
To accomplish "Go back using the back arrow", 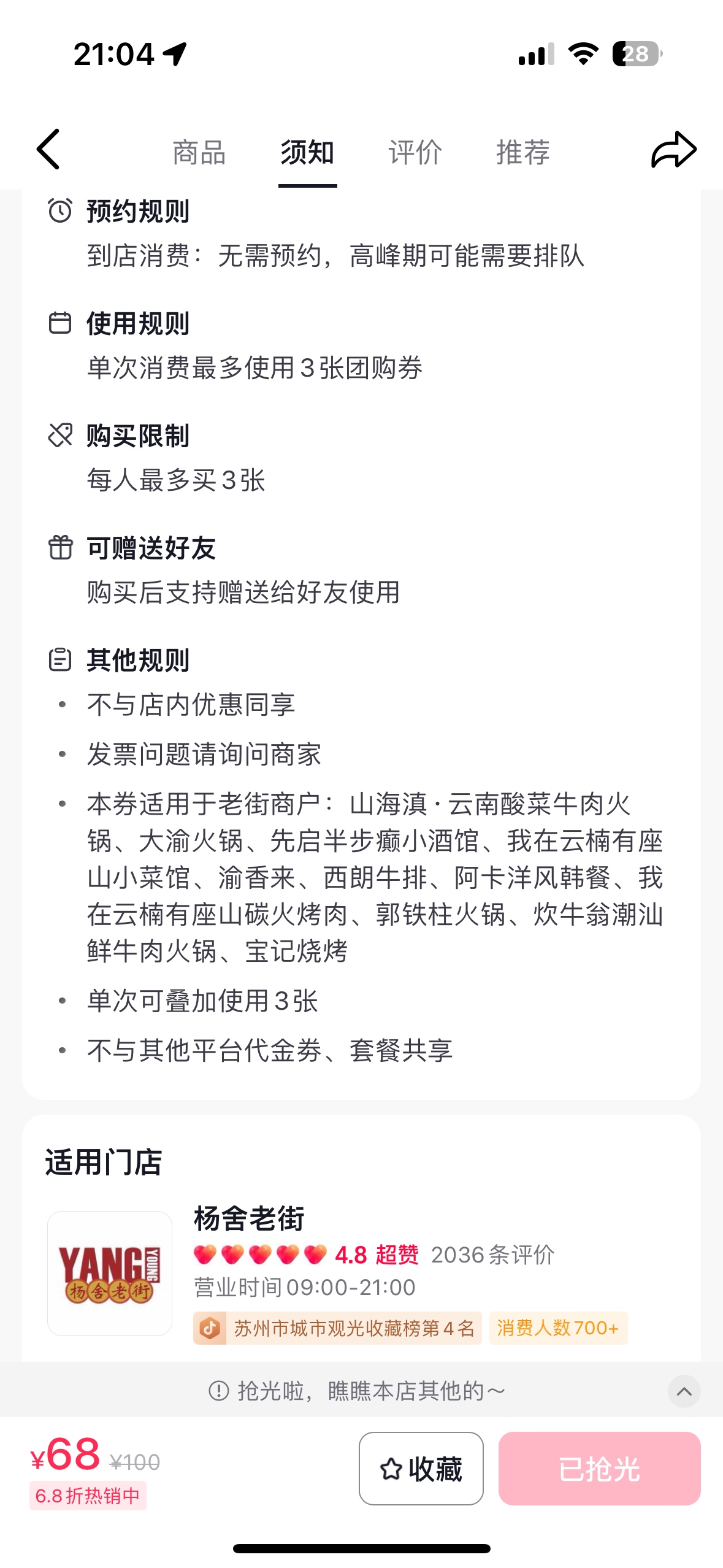I will pos(48,149).
